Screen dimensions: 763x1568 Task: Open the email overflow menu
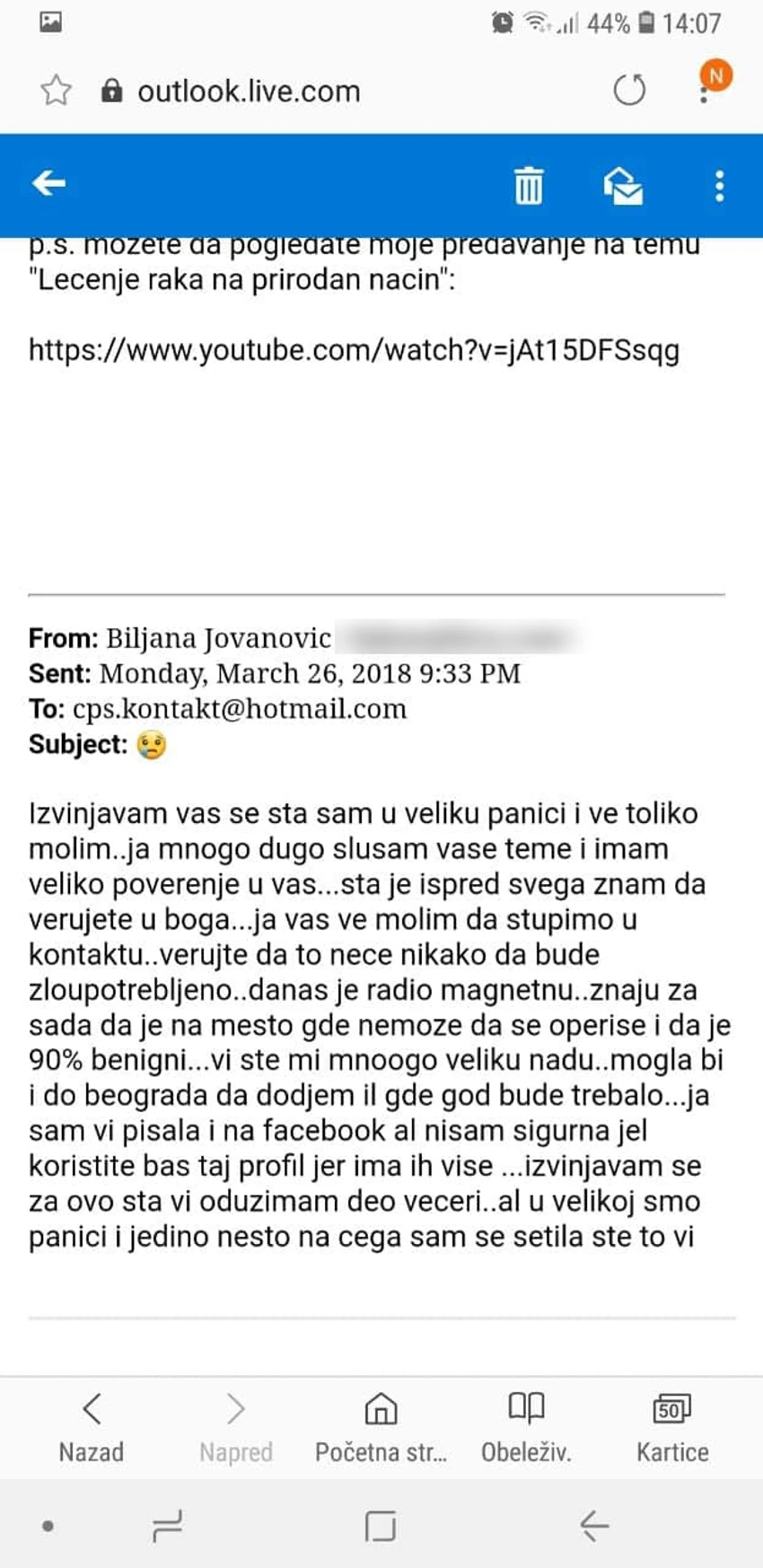tap(718, 186)
